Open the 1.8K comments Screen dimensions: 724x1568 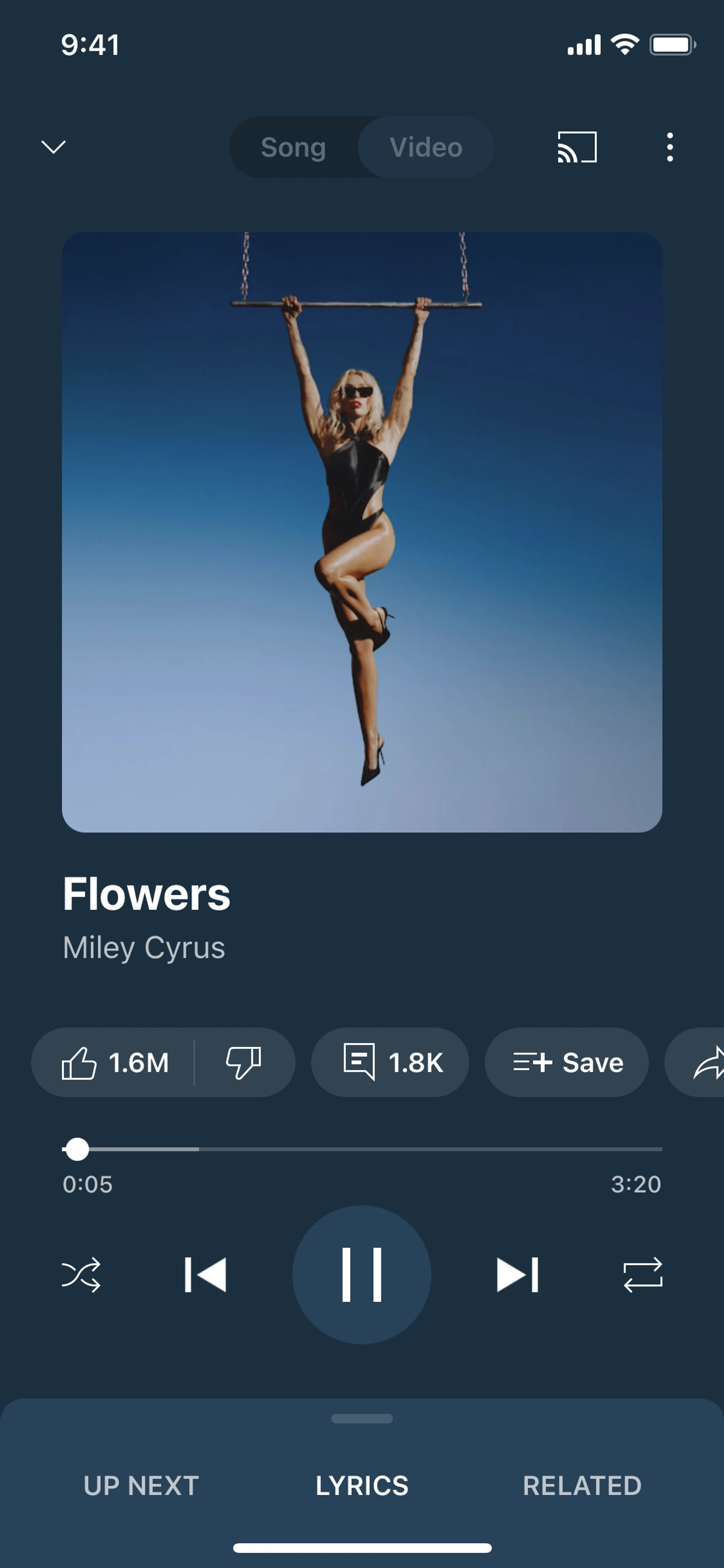click(390, 1062)
